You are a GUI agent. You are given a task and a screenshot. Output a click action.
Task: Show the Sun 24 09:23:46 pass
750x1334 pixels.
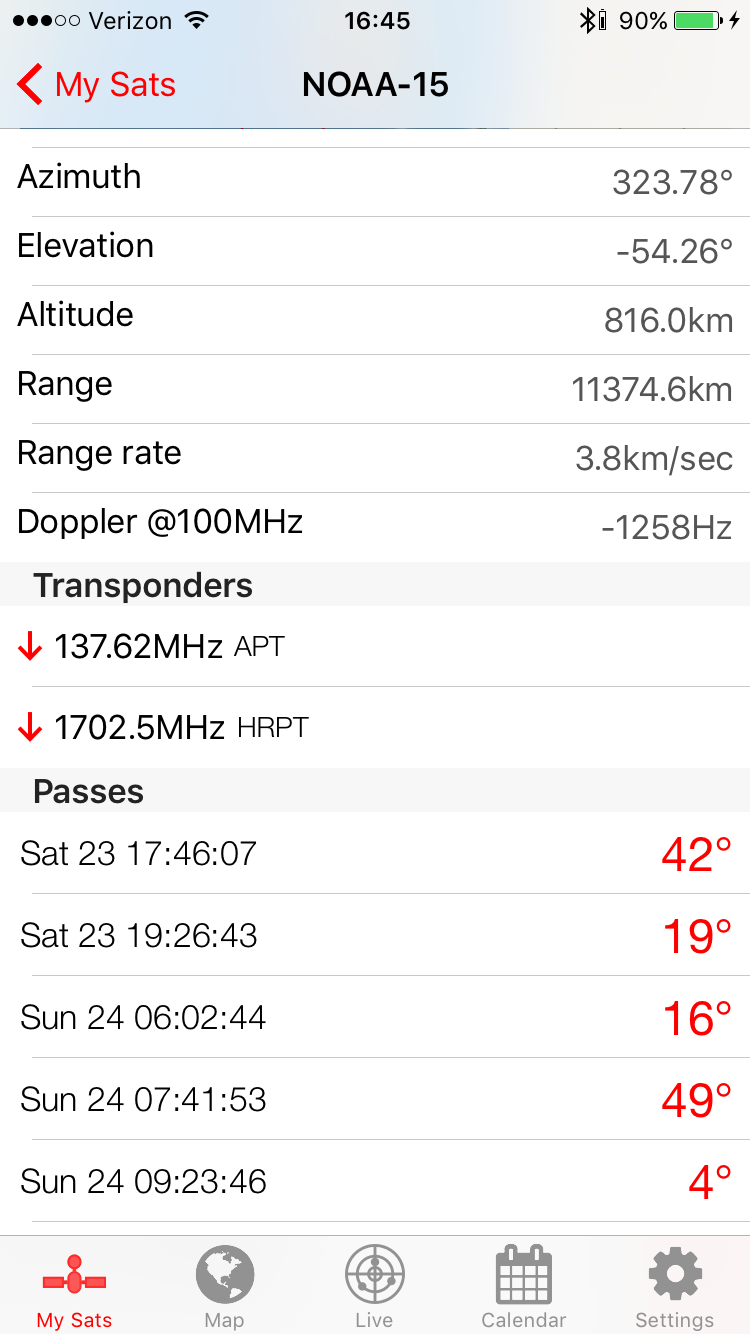coord(375,1181)
